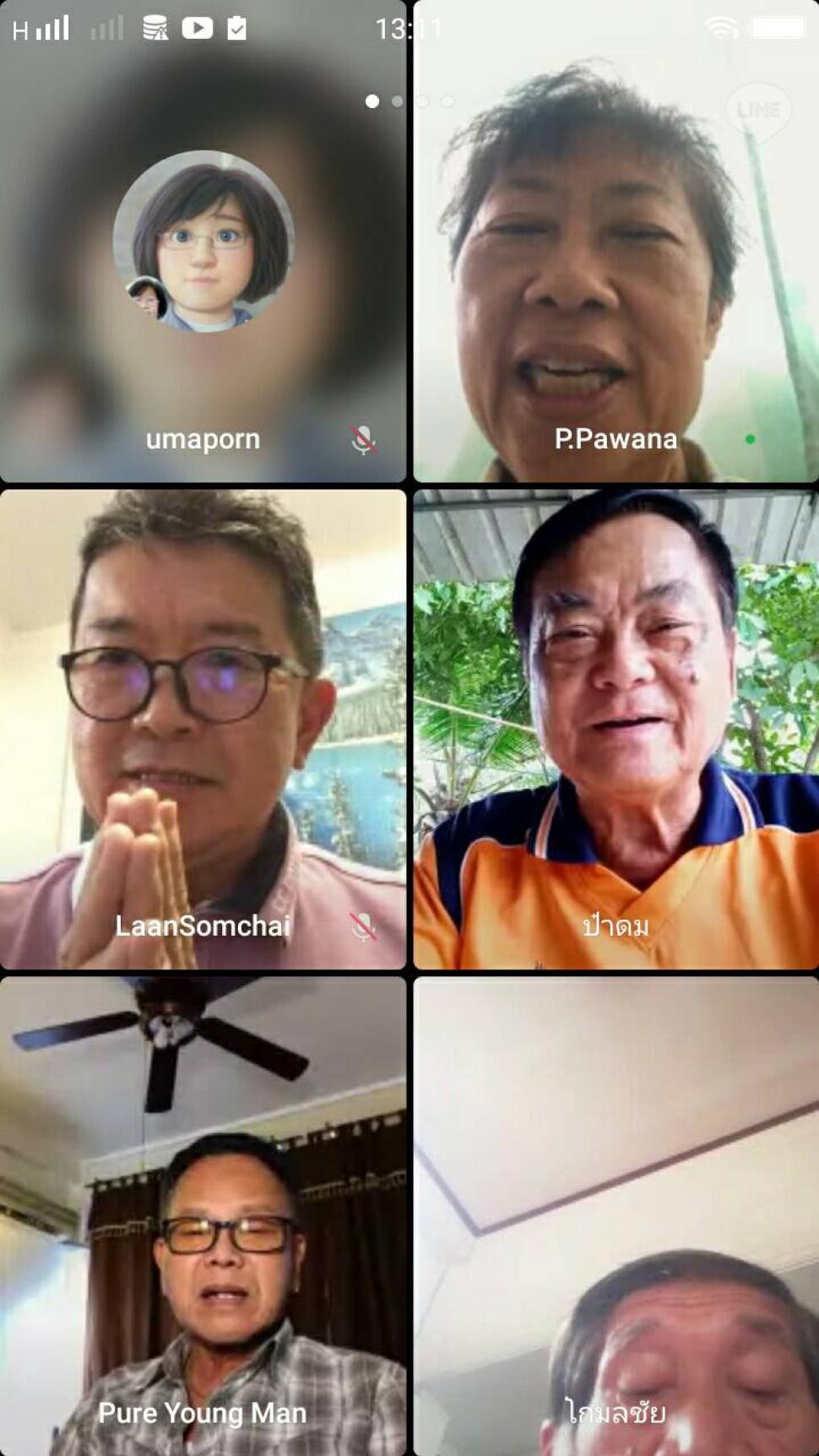Open umaporn's video tile
Viewport: 819px width, 1456px height.
tap(203, 242)
